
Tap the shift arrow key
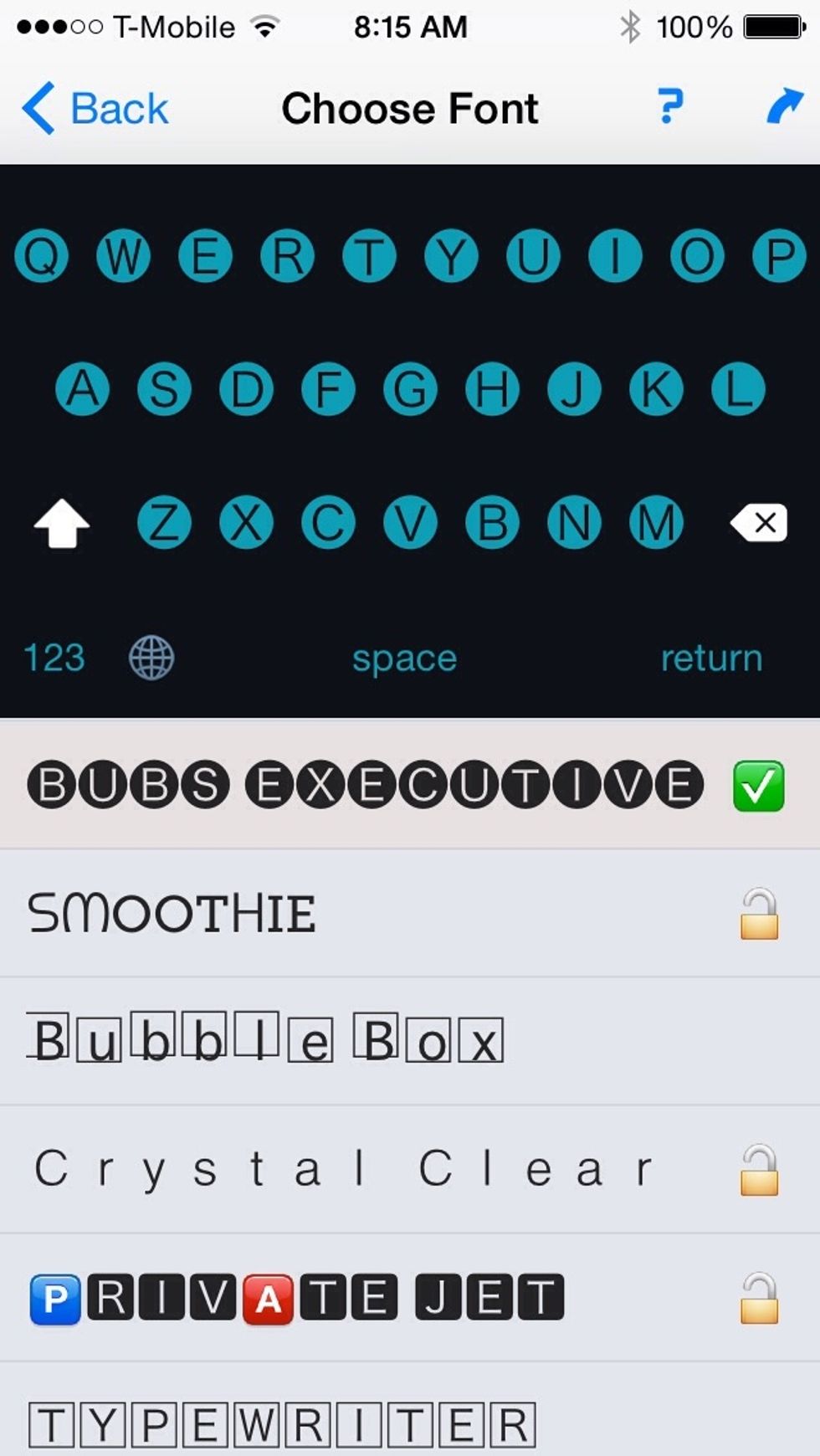(61, 524)
